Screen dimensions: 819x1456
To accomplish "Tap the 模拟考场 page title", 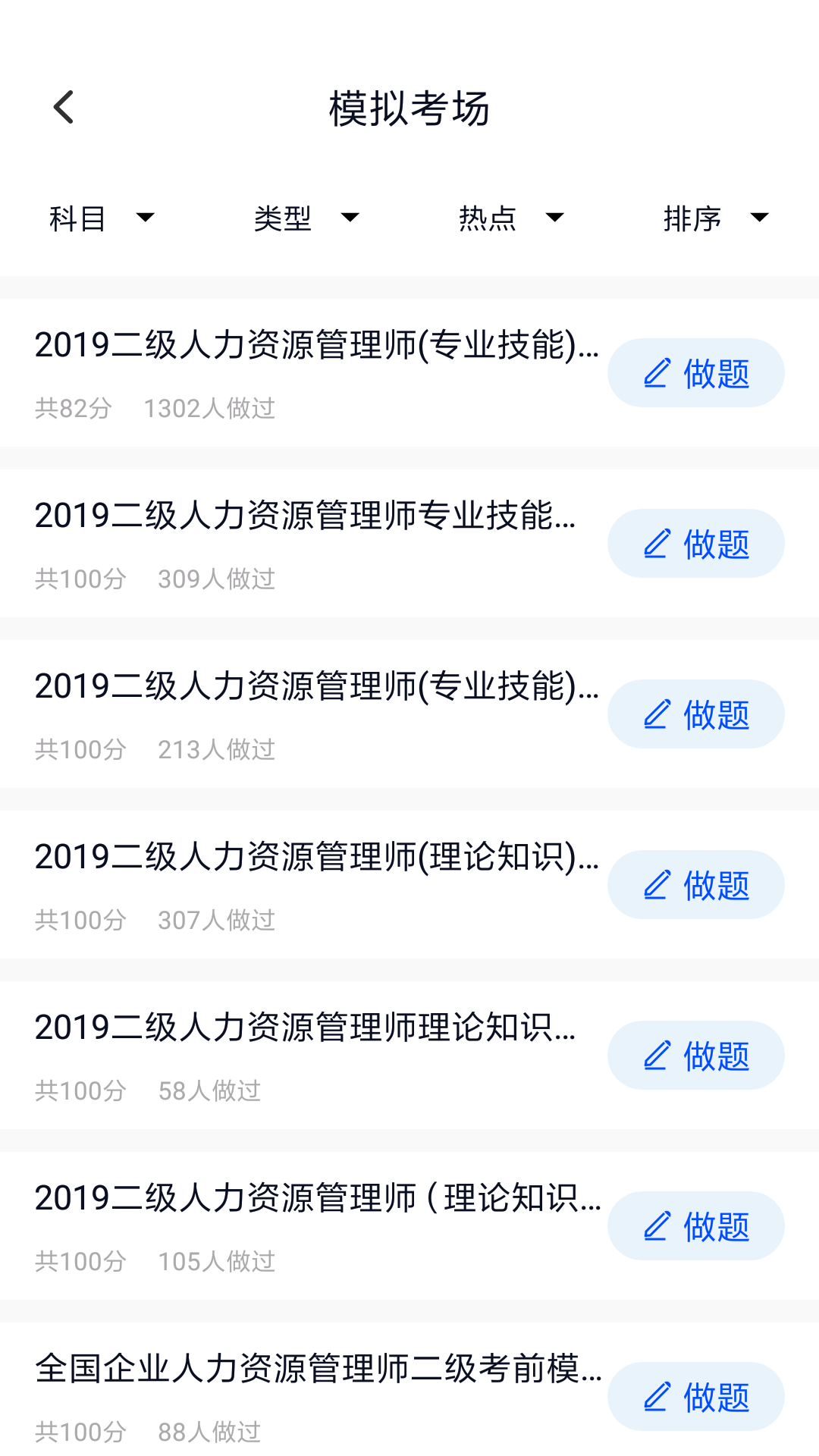I will [x=409, y=108].
